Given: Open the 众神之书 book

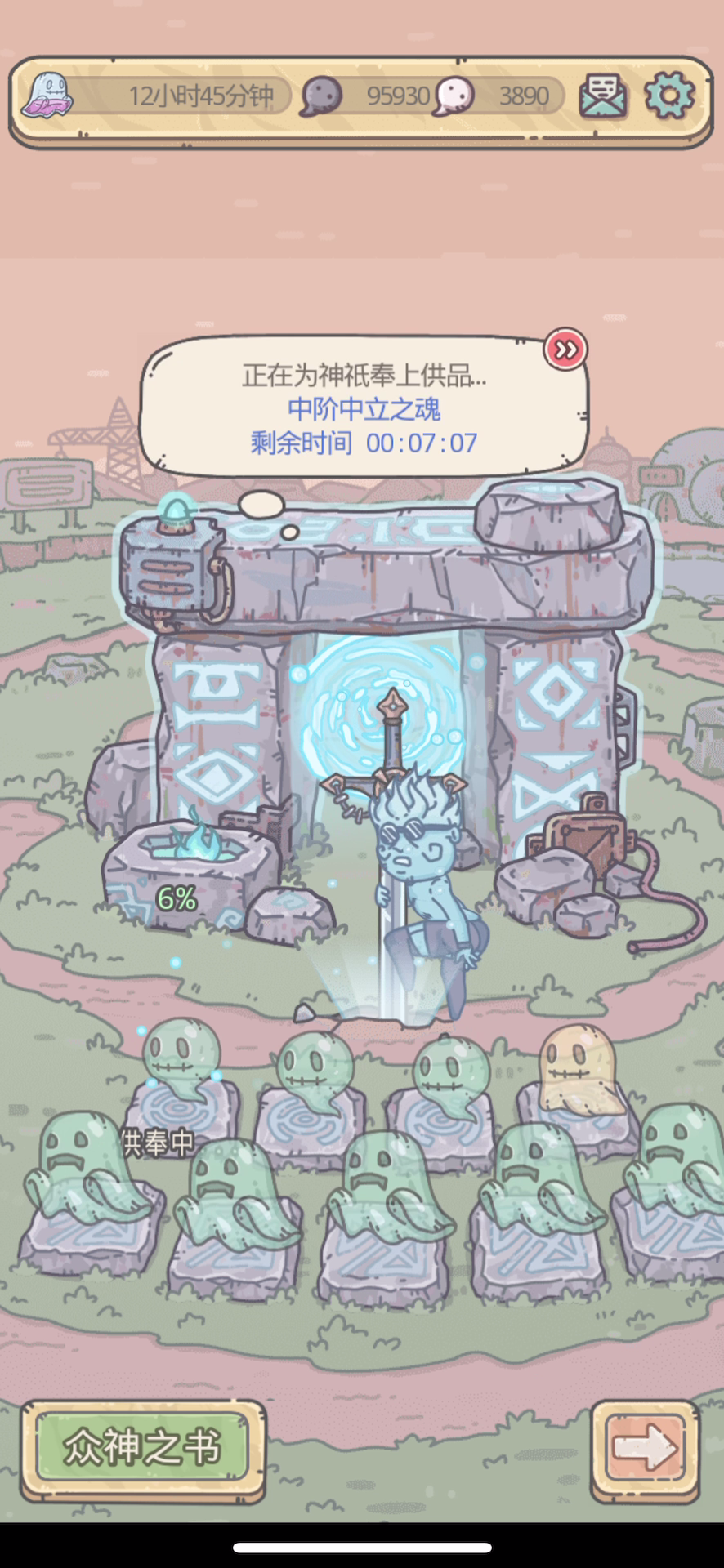Looking at the screenshot, I should point(143,1449).
